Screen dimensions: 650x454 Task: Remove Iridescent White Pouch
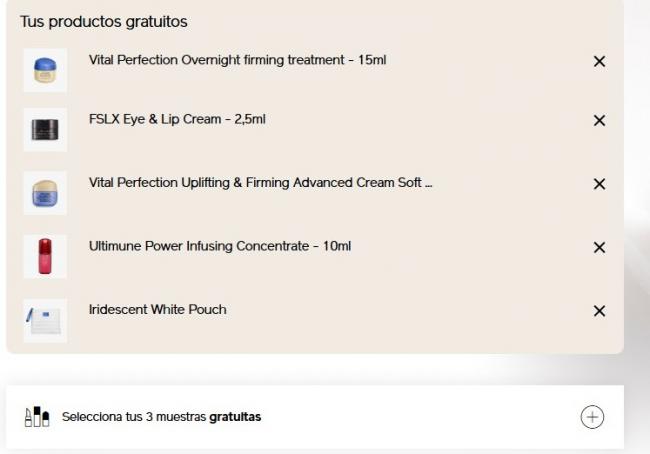tap(599, 311)
